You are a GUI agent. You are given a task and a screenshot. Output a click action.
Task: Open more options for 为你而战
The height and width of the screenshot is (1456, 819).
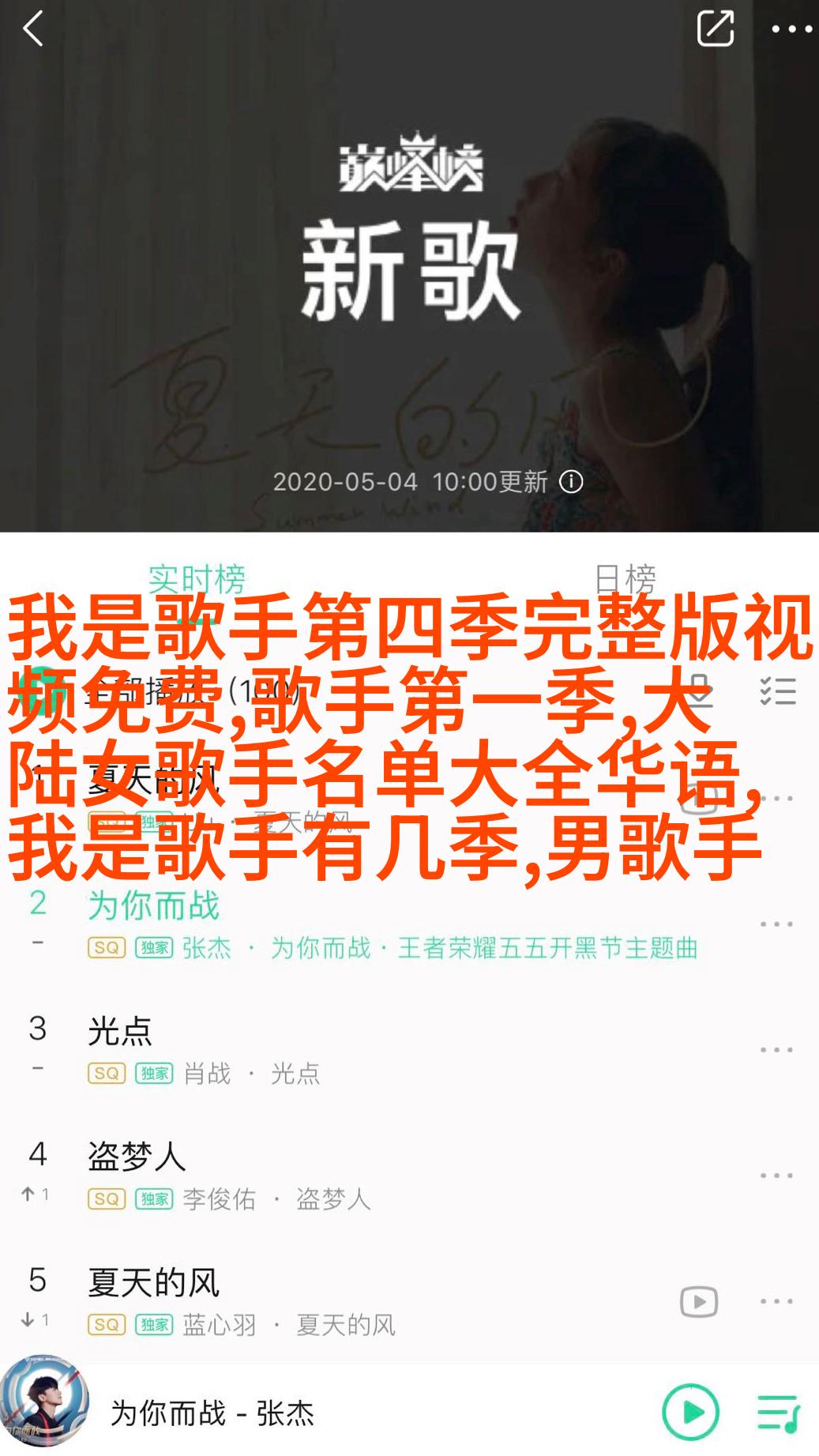point(776,924)
